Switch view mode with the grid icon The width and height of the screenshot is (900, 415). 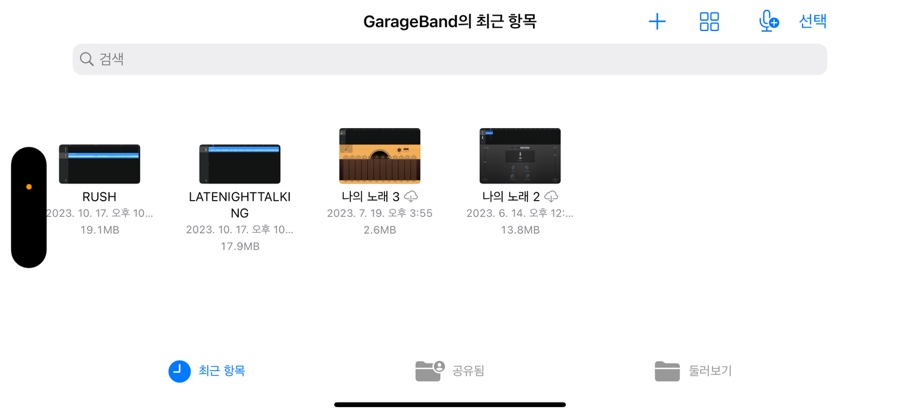(709, 21)
